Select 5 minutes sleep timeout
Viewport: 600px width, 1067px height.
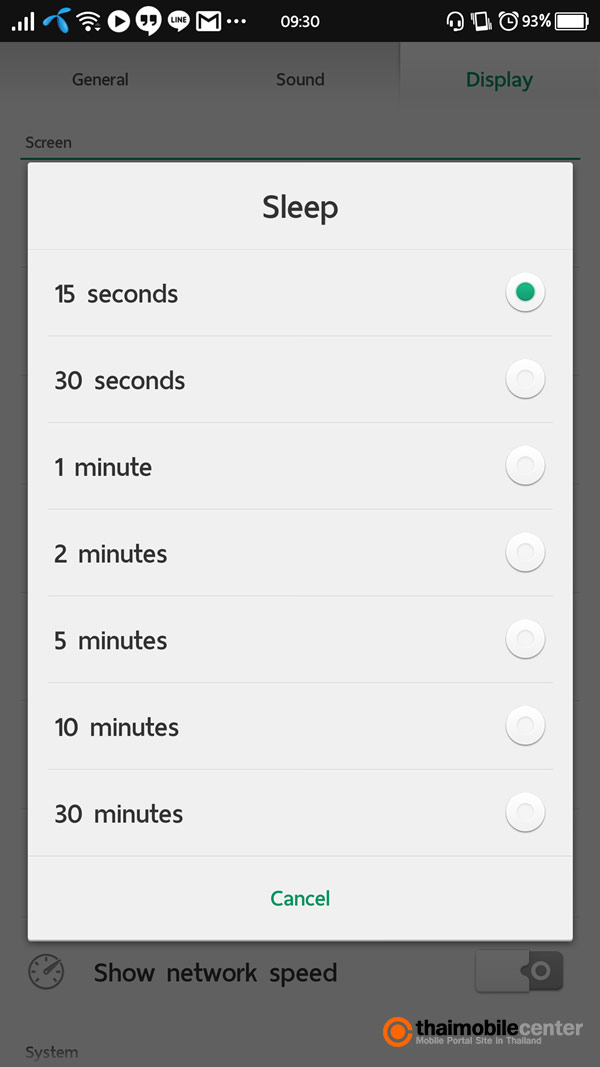coord(300,640)
